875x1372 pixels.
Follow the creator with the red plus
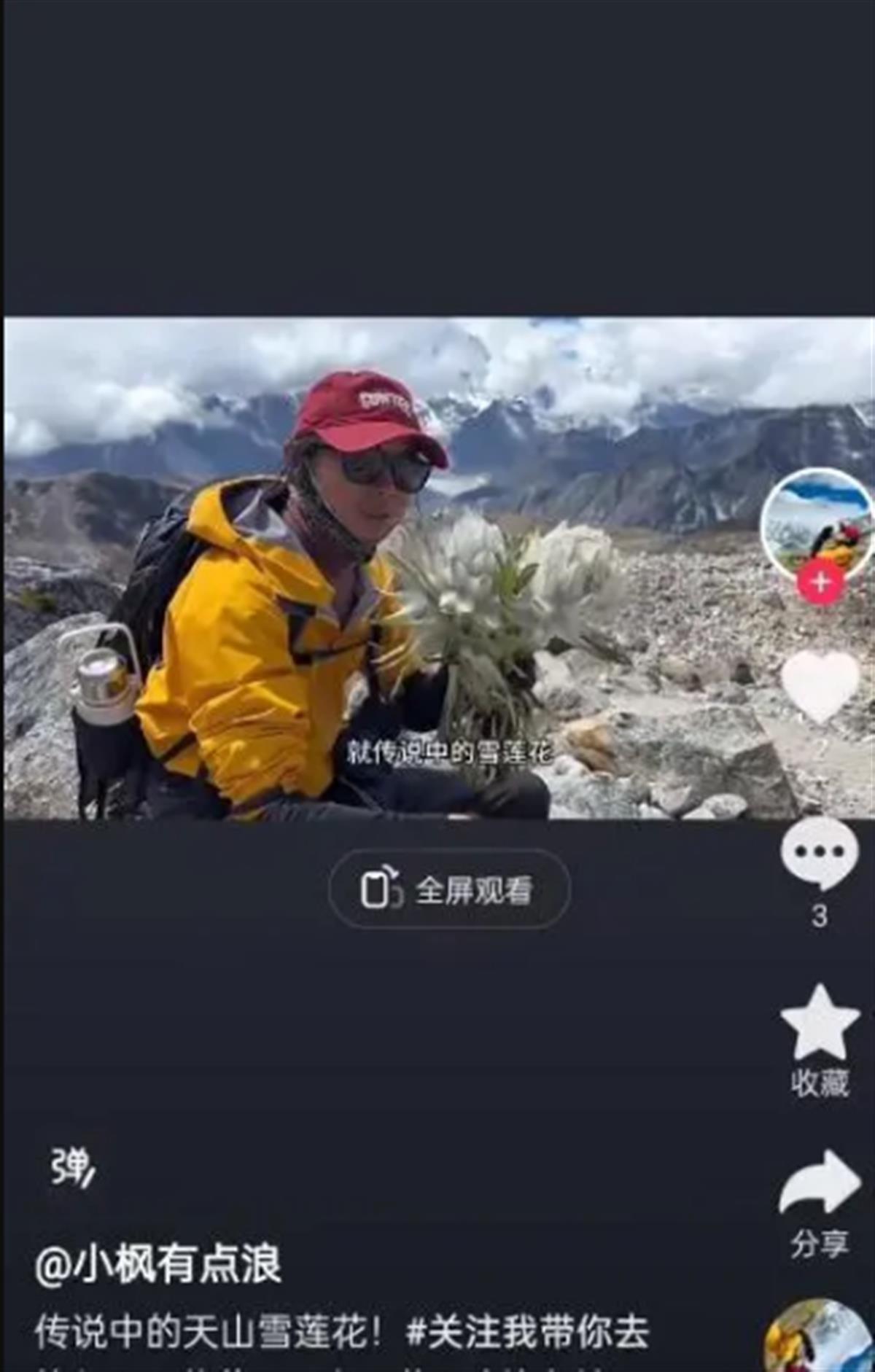click(820, 582)
